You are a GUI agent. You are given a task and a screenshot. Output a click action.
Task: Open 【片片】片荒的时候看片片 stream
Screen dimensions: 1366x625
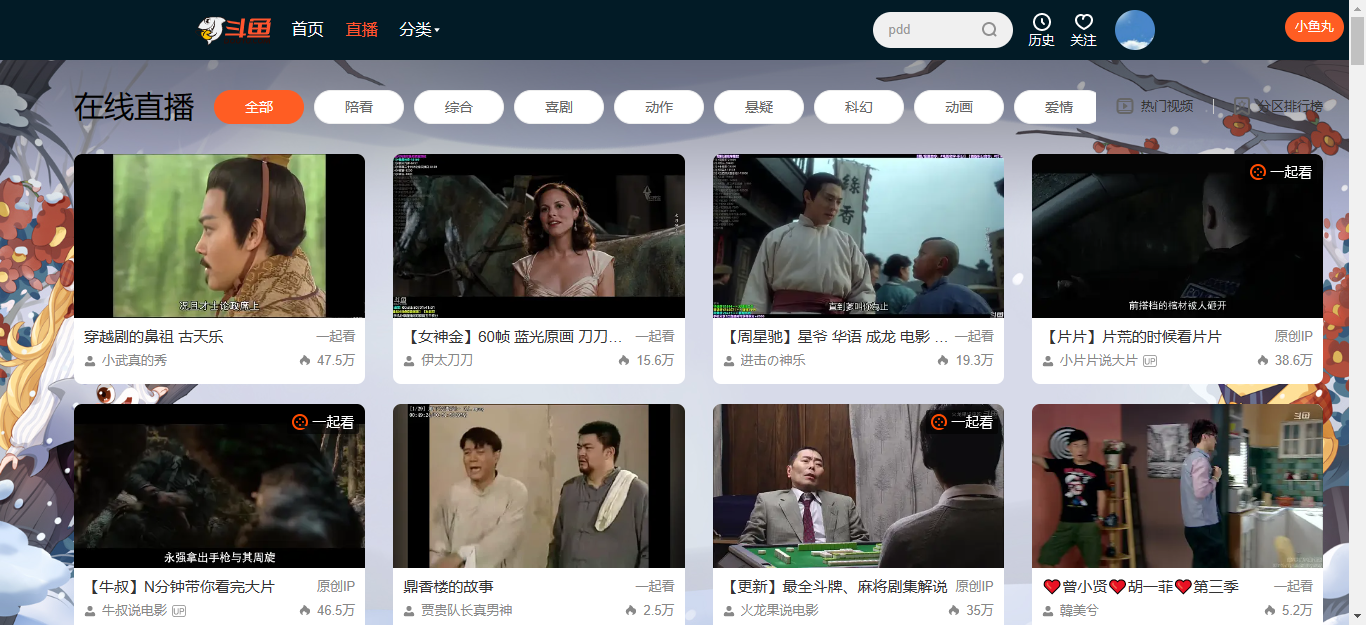point(1177,236)
